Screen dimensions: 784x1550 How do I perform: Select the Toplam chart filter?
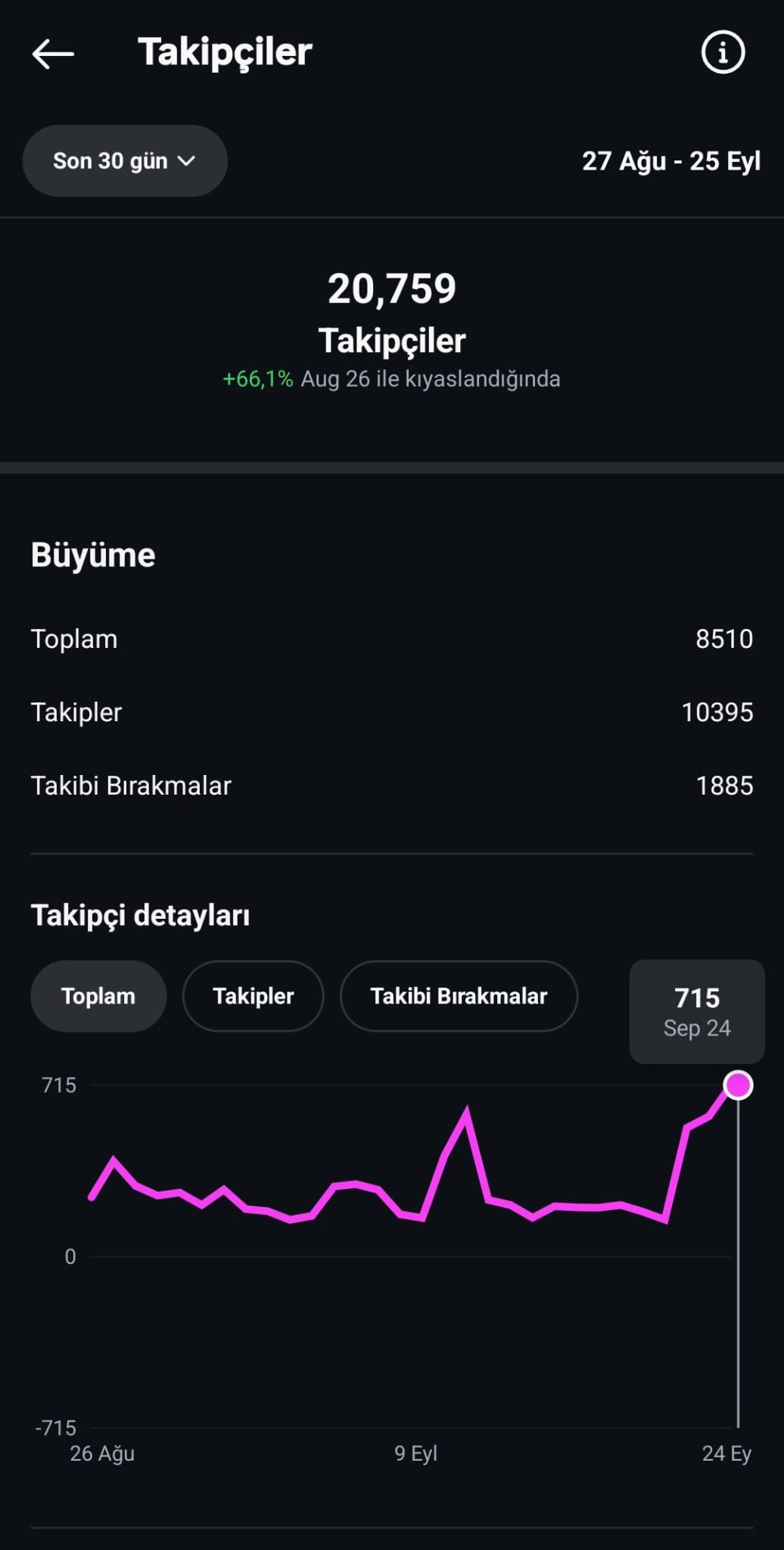coord(98,996)
